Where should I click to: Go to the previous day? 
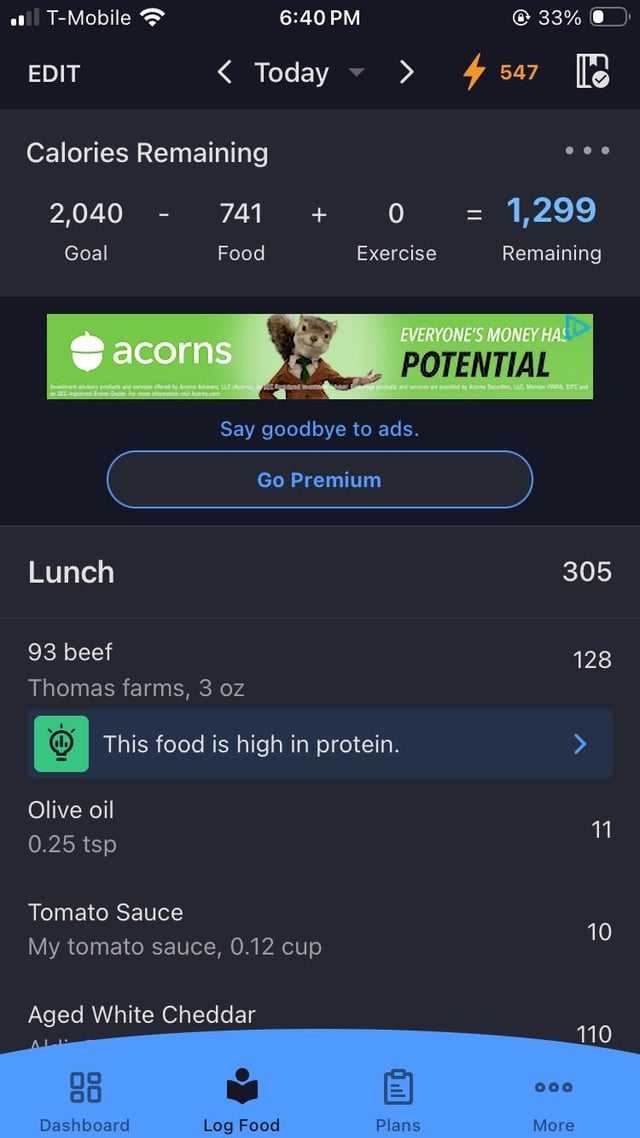(x=225, y=72)
